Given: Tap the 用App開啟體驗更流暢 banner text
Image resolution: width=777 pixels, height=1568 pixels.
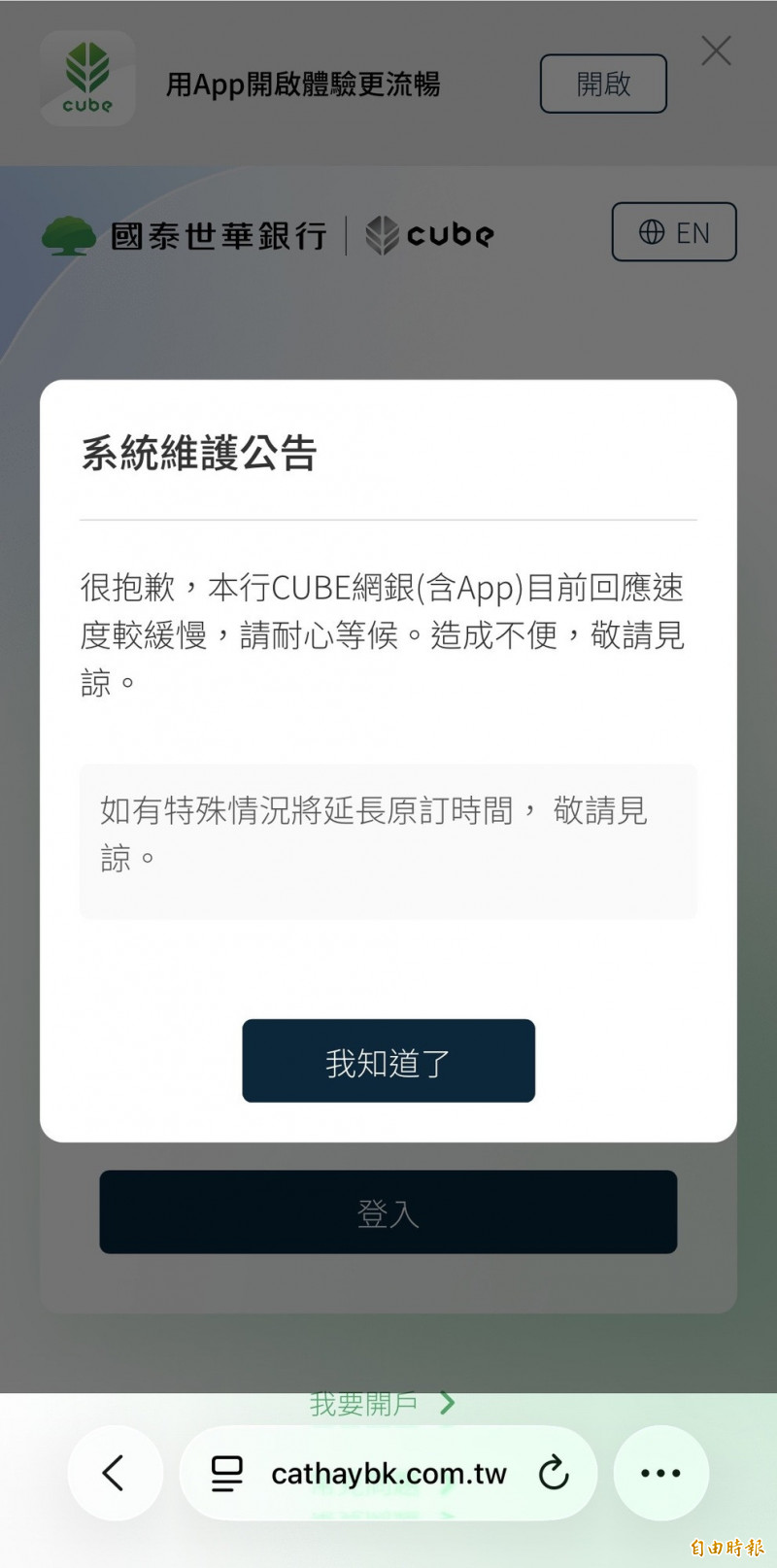Looking at the screenshot, I should tap(306, 85).
